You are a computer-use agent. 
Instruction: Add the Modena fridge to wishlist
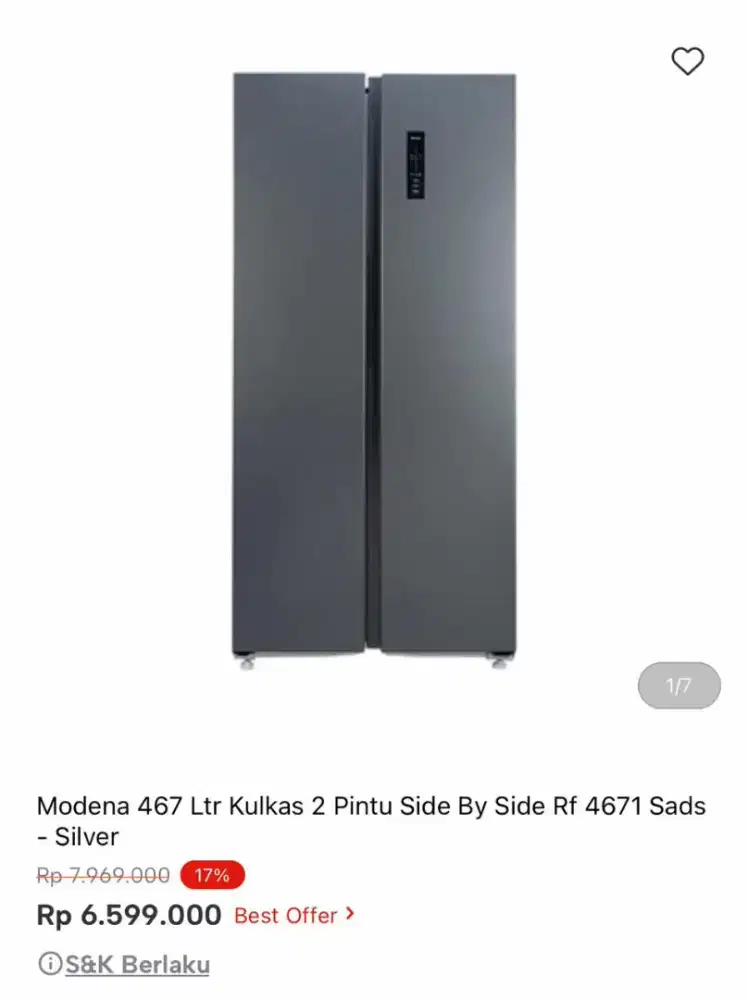[x=687, y=61]
